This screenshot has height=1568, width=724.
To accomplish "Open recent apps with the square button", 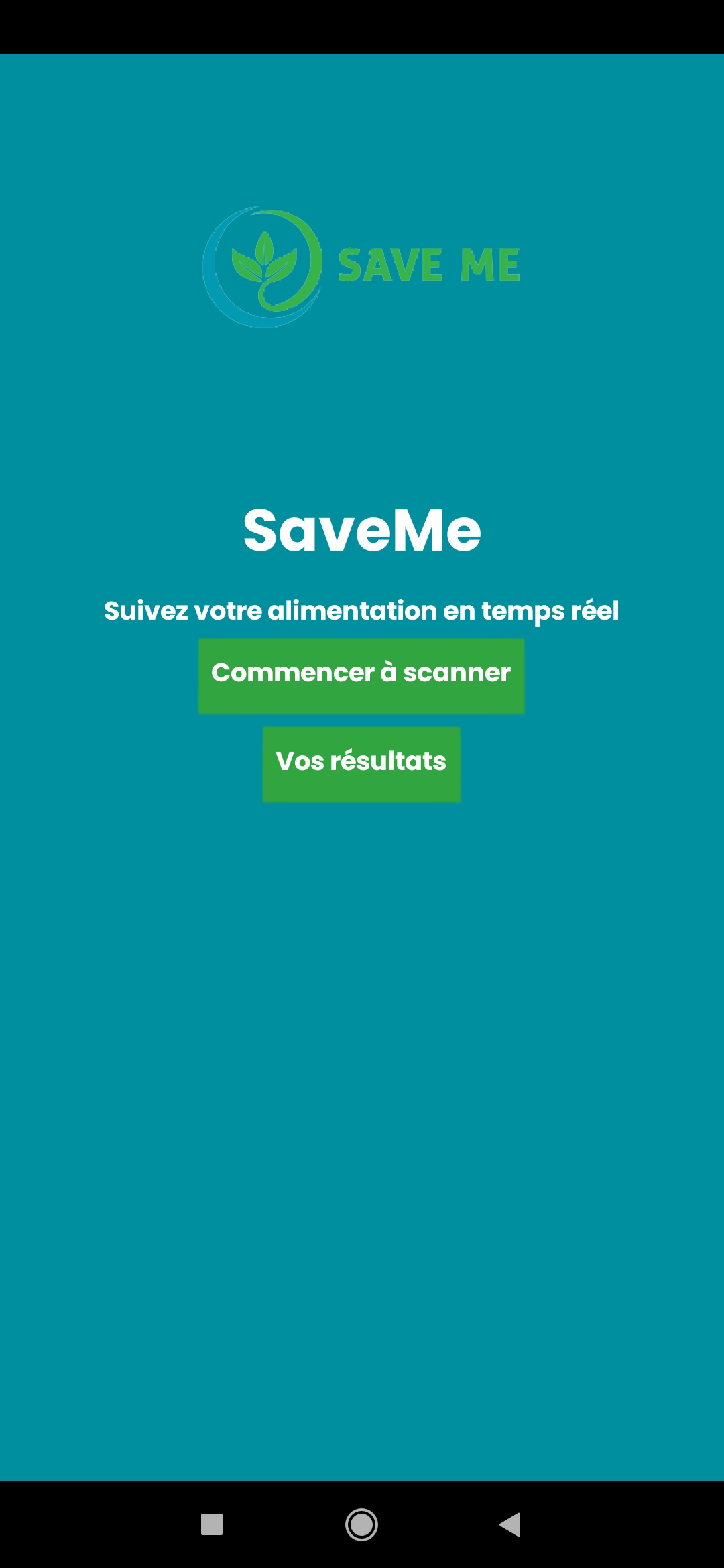I will [x=212, y=1524].
